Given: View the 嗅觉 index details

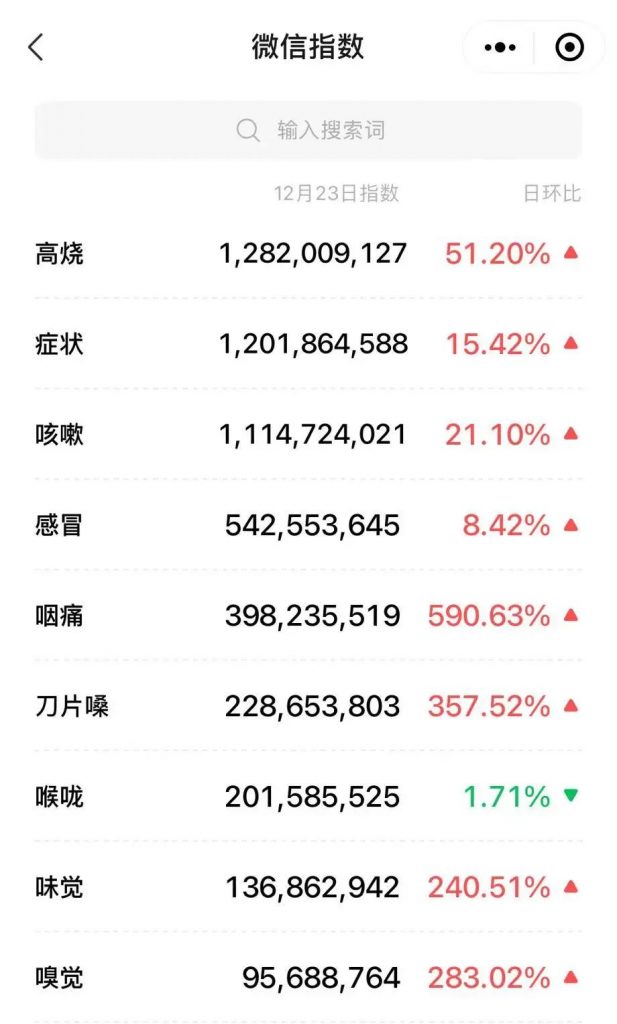Looking at the screenshot, I should [x=308, y=977].
